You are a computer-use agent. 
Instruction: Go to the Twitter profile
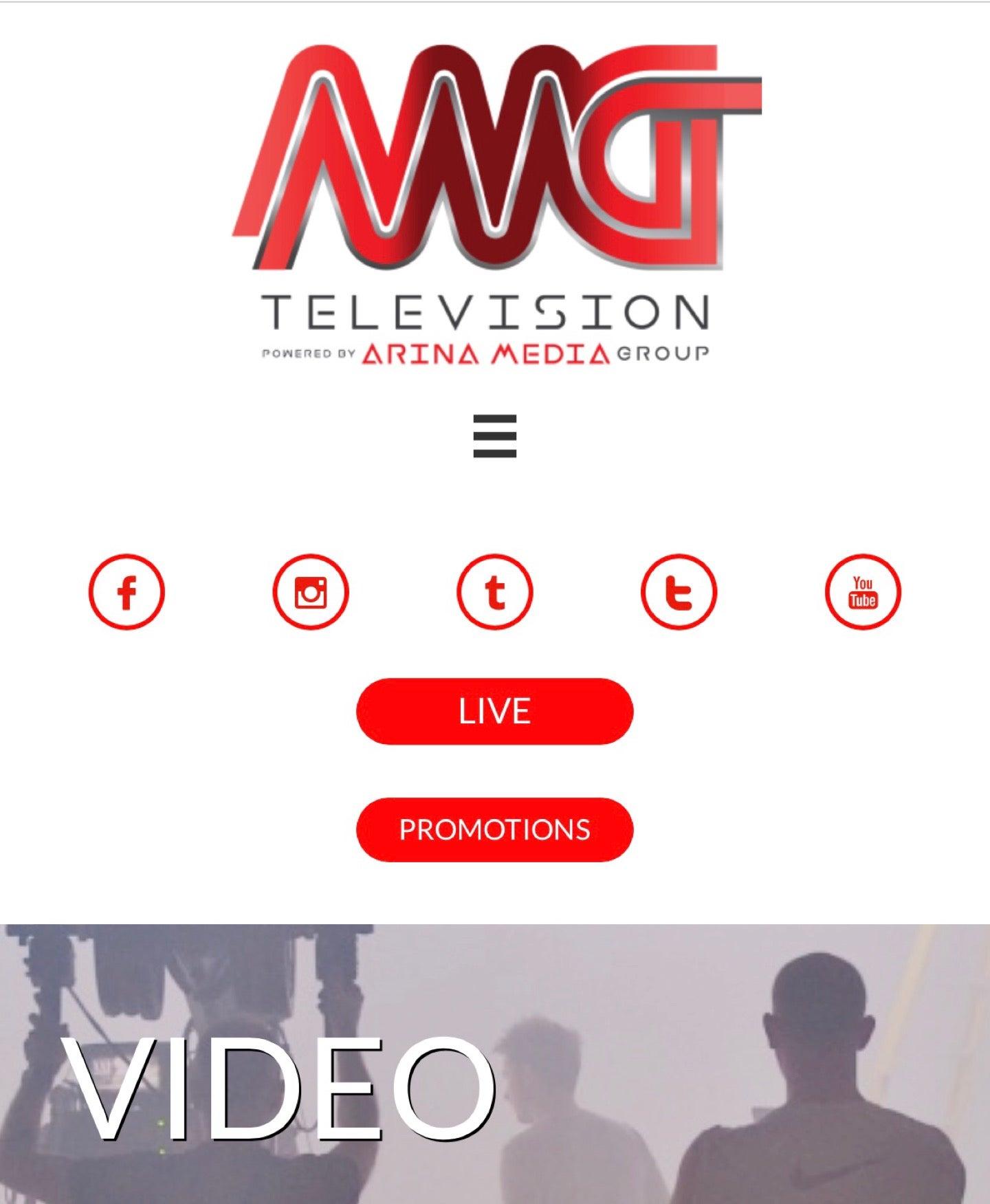pyautogui.click(x=679, y=591)
